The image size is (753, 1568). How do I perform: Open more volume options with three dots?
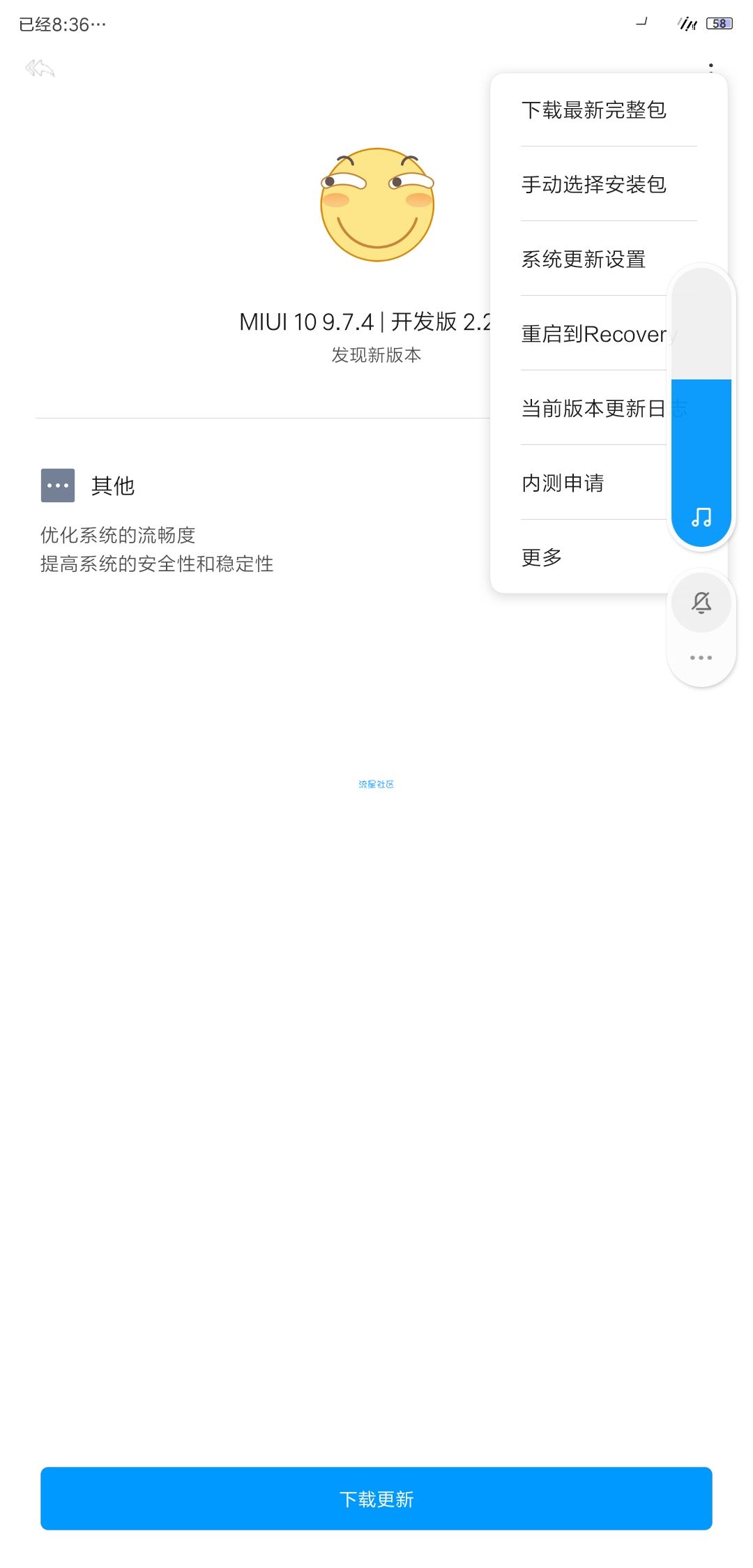click(701, 658)
